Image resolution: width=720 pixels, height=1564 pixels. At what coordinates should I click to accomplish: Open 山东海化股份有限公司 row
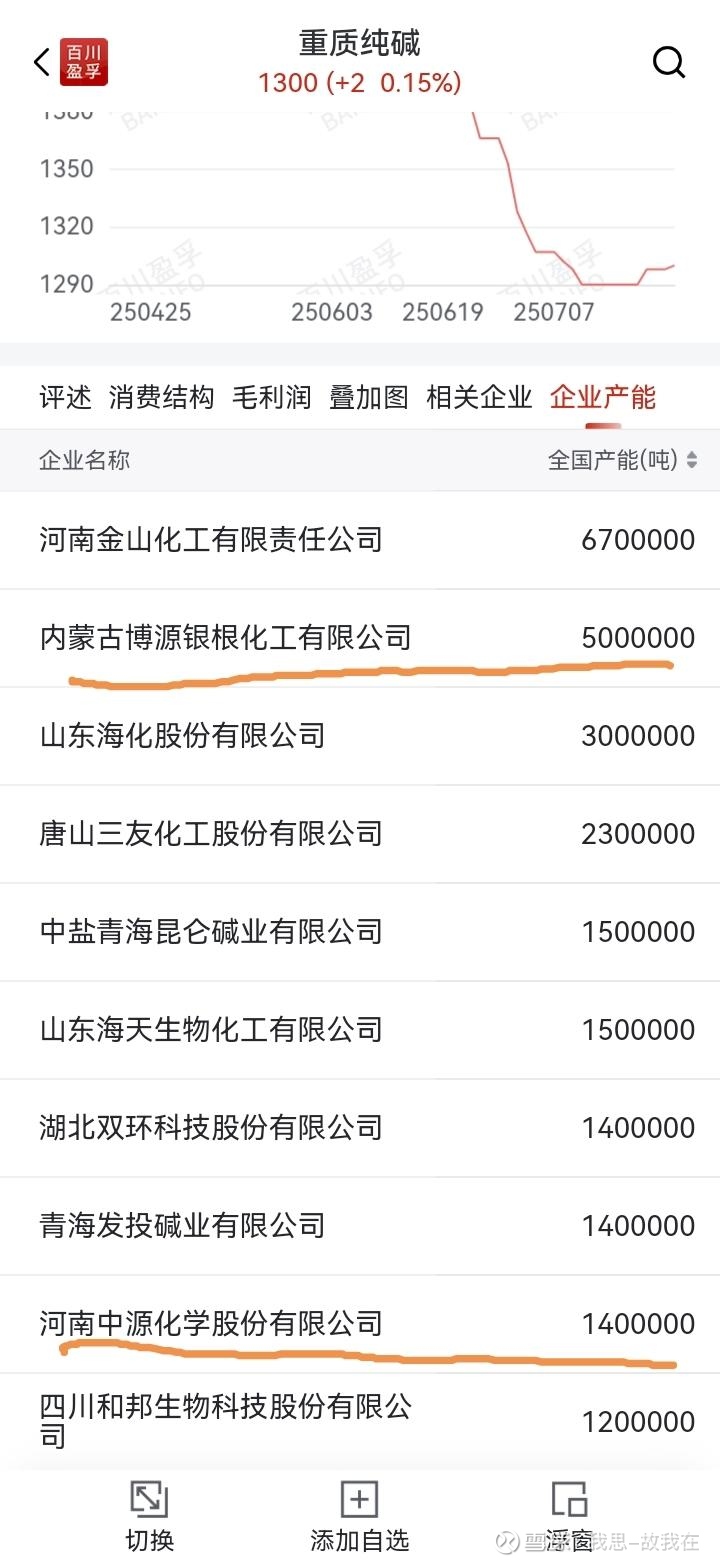[360, 736]
